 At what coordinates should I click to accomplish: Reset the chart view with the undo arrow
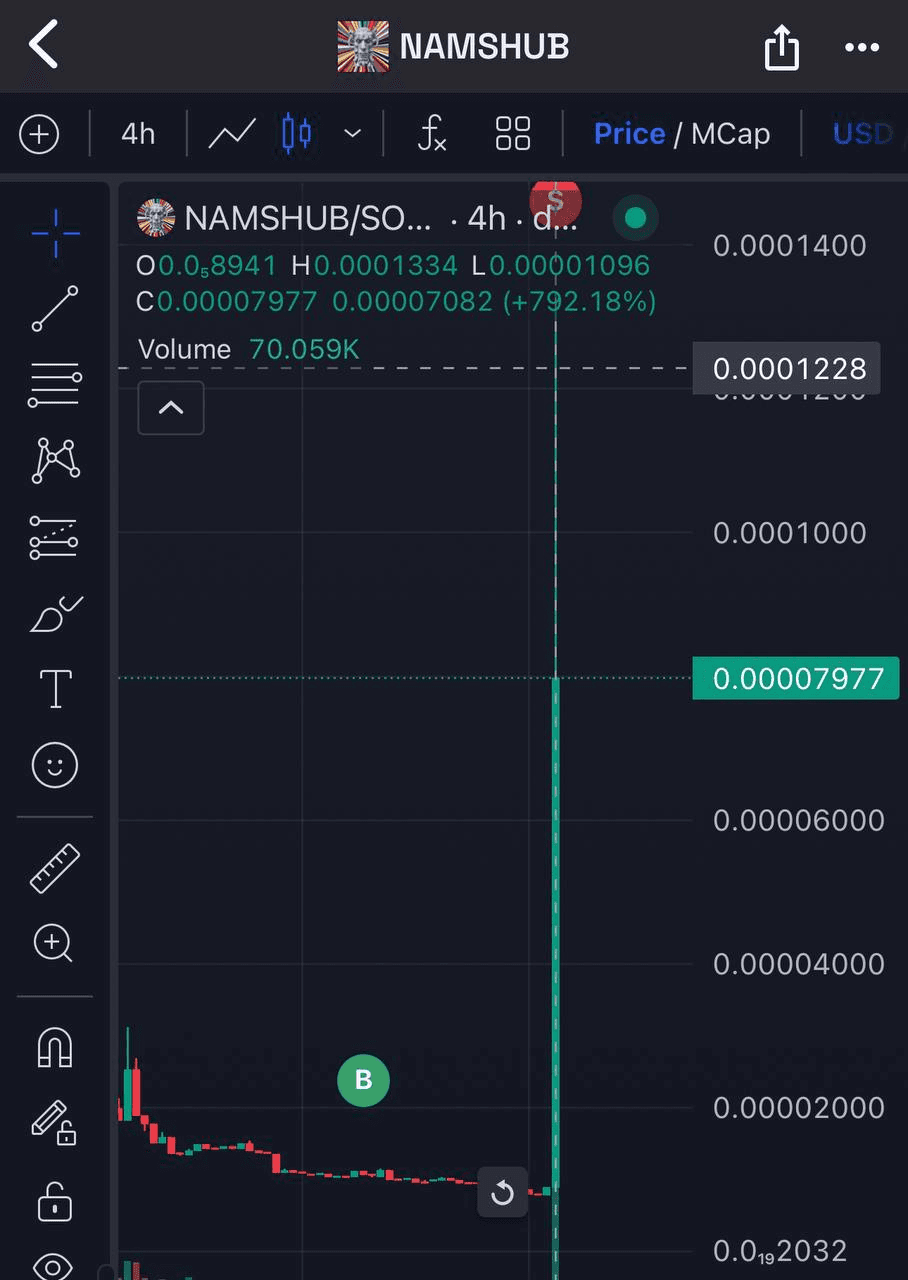click(x=502, y=1192)
